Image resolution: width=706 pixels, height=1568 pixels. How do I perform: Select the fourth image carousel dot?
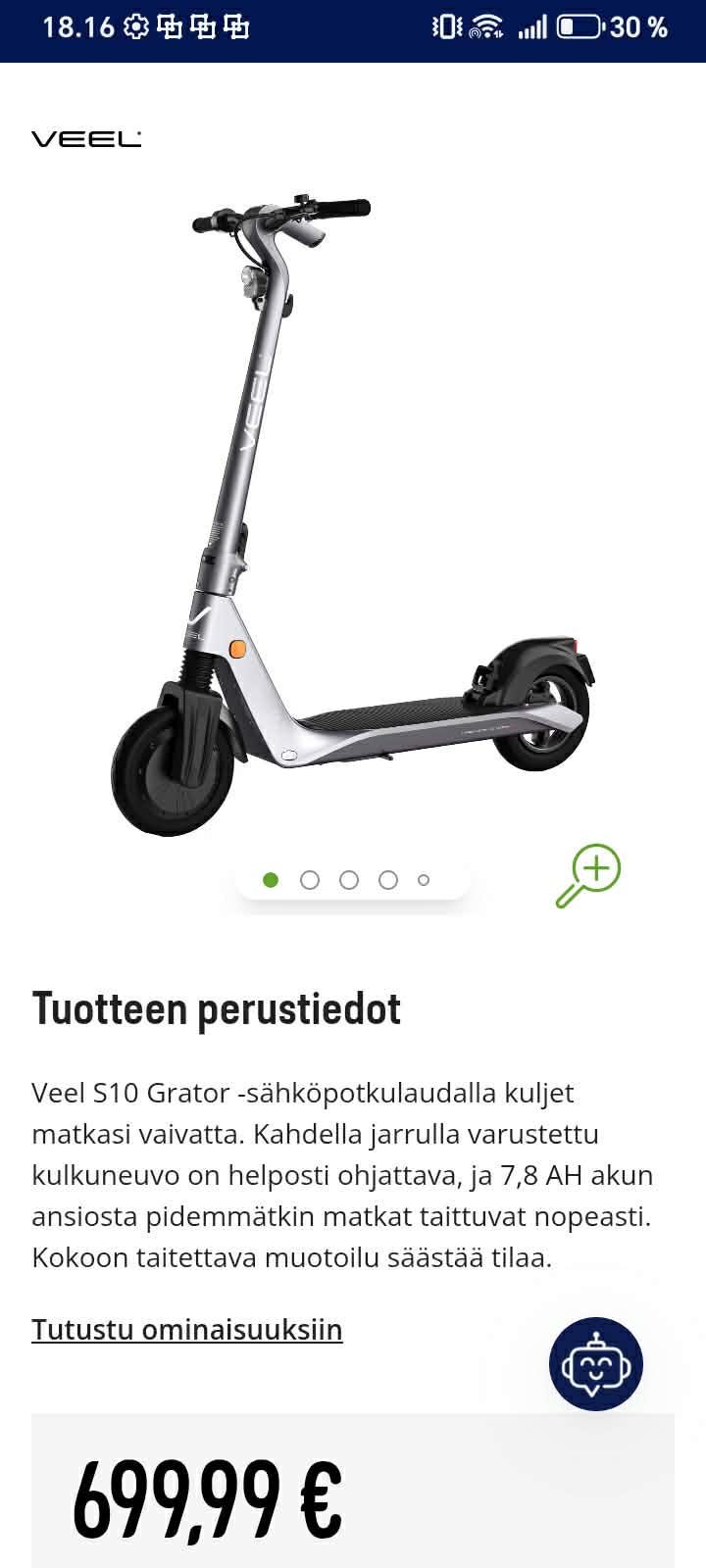click(390, 879)
